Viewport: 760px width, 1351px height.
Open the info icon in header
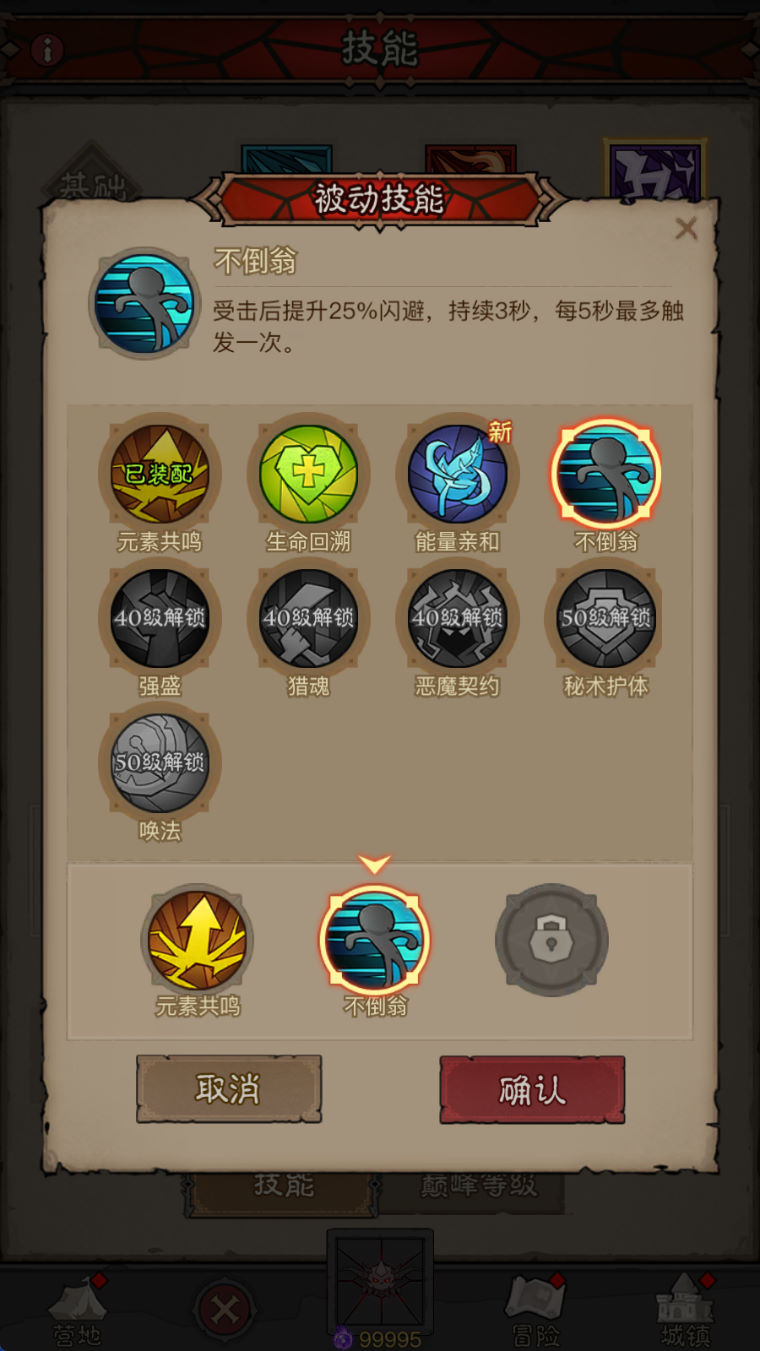click(46, 49)
